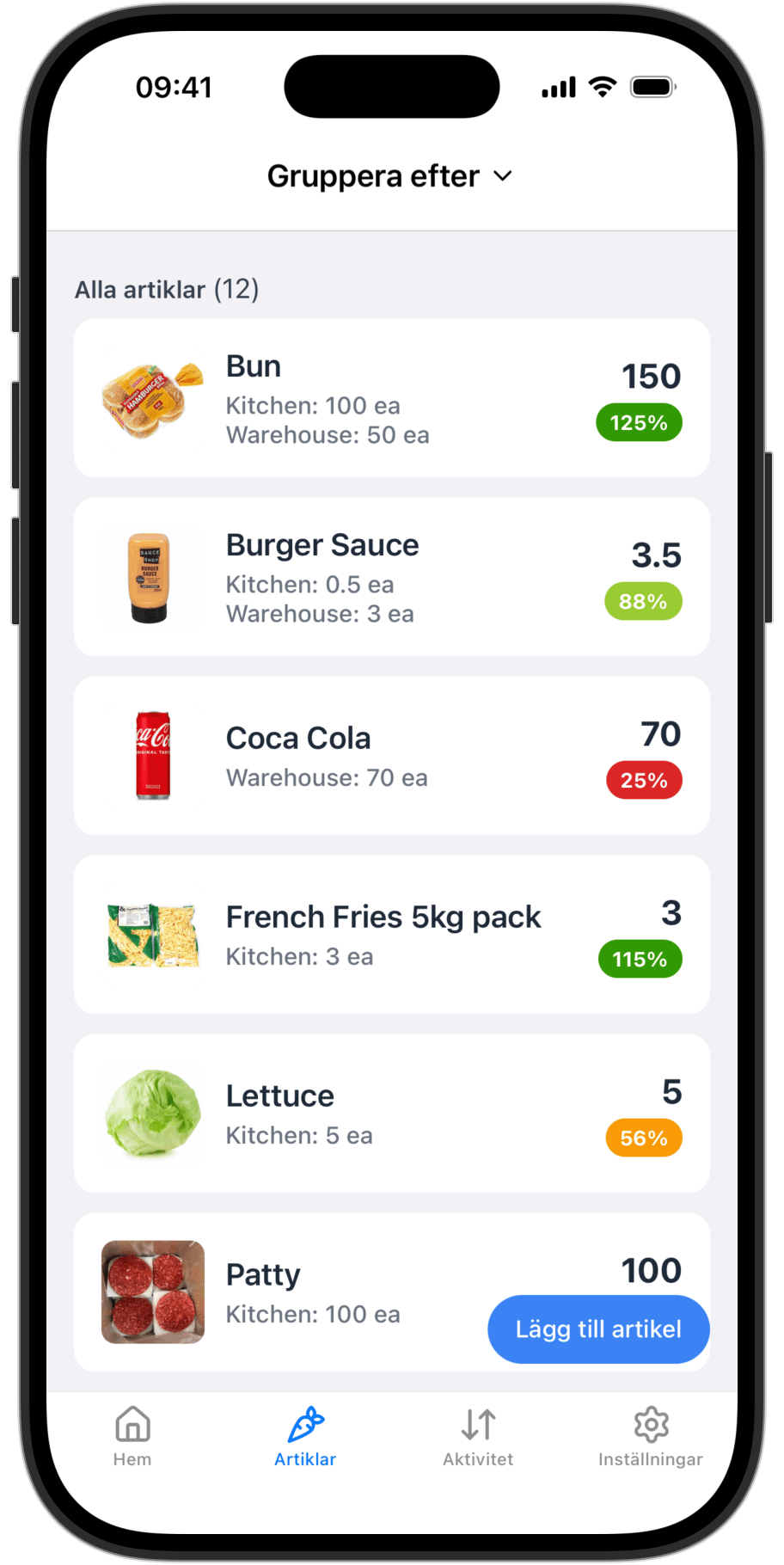The width and height of the screenshot is (784, 1565).
Task: Select the French Fries 5kg pack row
Action: tap(392, 934)
